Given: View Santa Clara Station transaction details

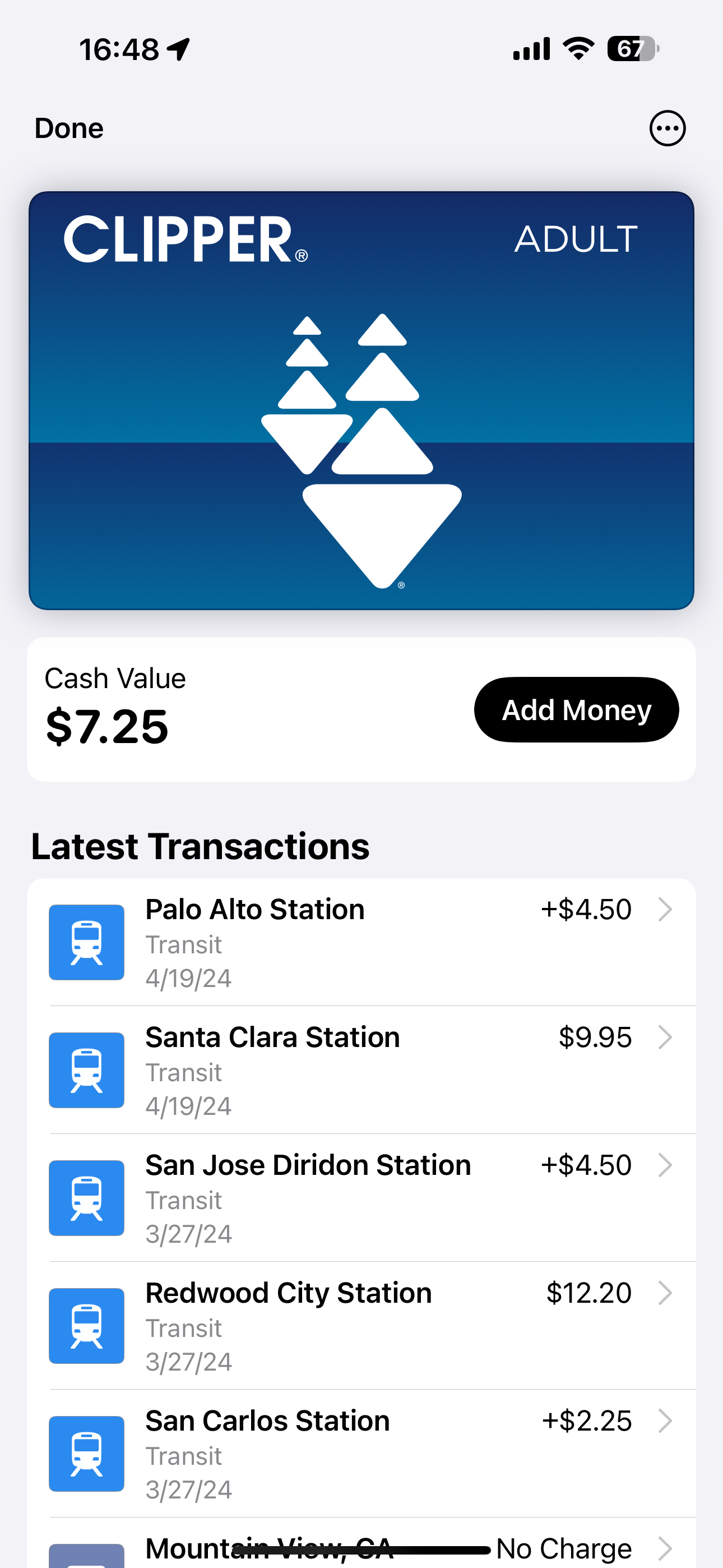Looking at the screenshot, I should coord(361,1070).
